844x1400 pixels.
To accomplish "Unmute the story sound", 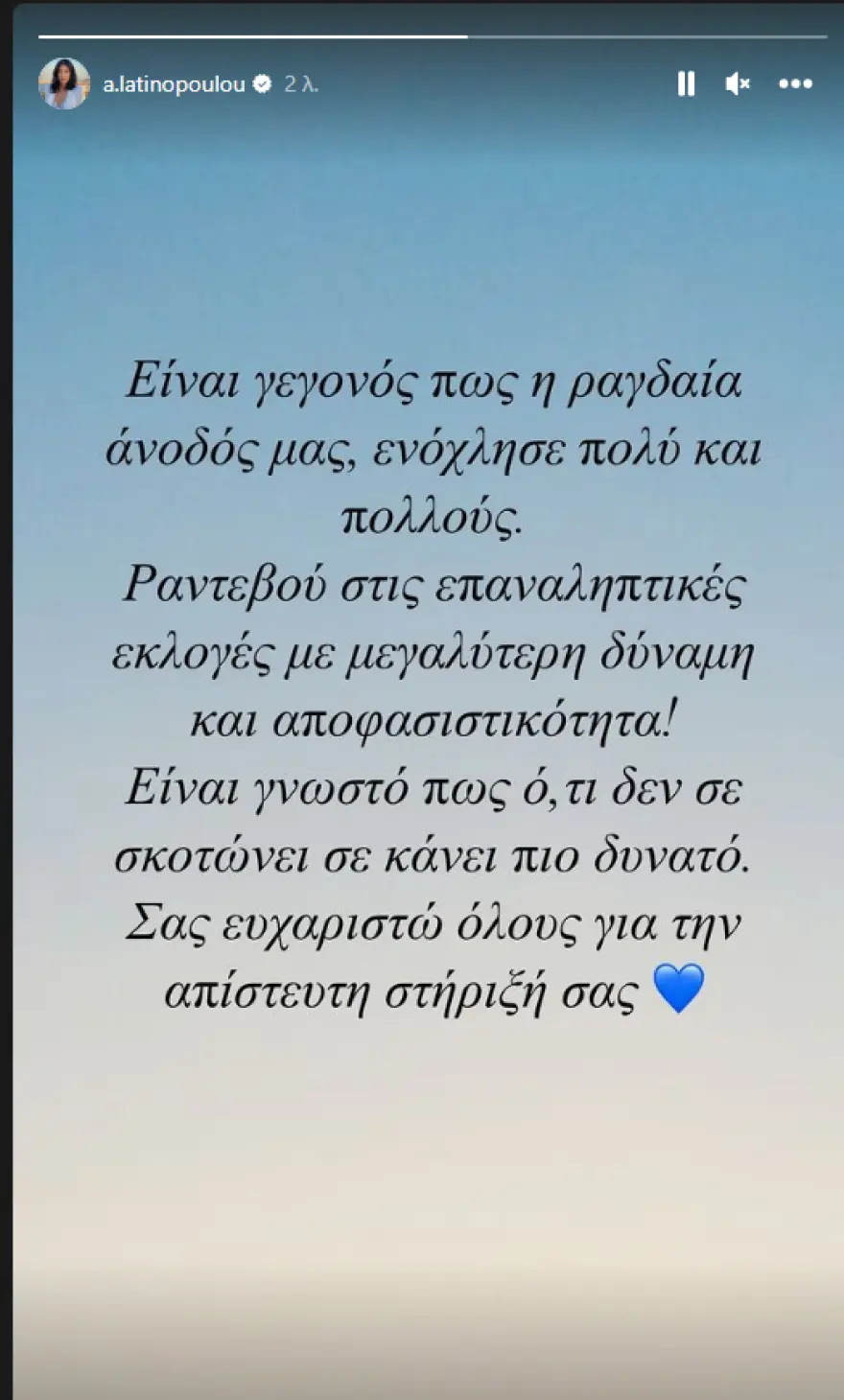I will point(737,84).
